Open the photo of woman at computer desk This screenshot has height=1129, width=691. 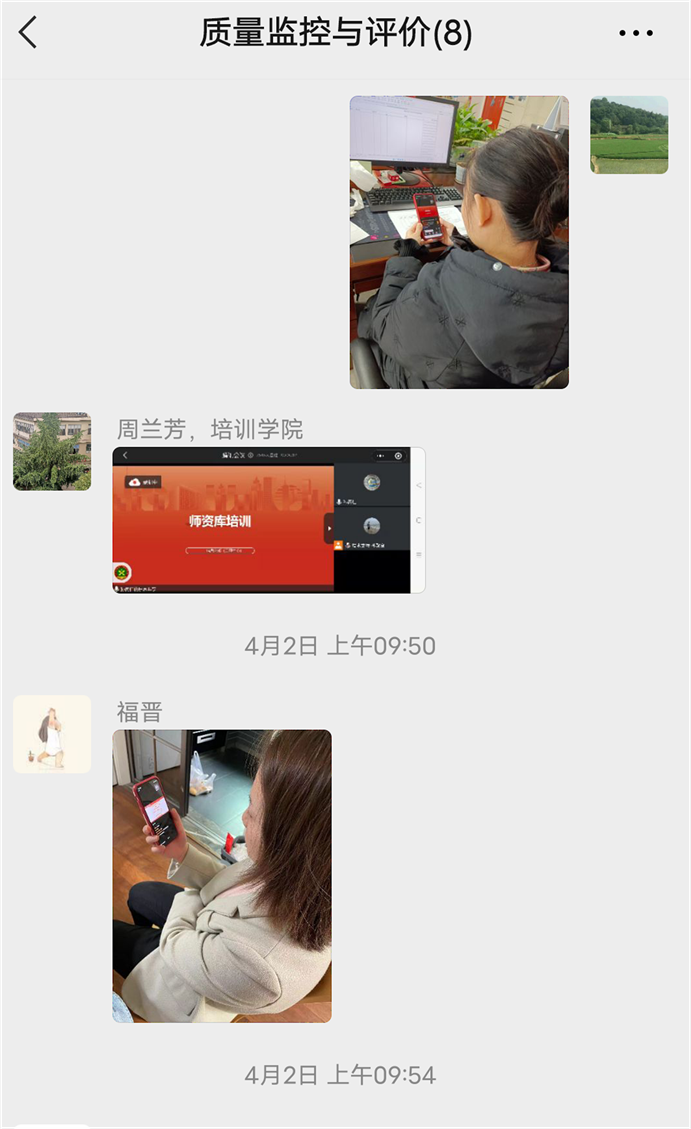(459, 242)
